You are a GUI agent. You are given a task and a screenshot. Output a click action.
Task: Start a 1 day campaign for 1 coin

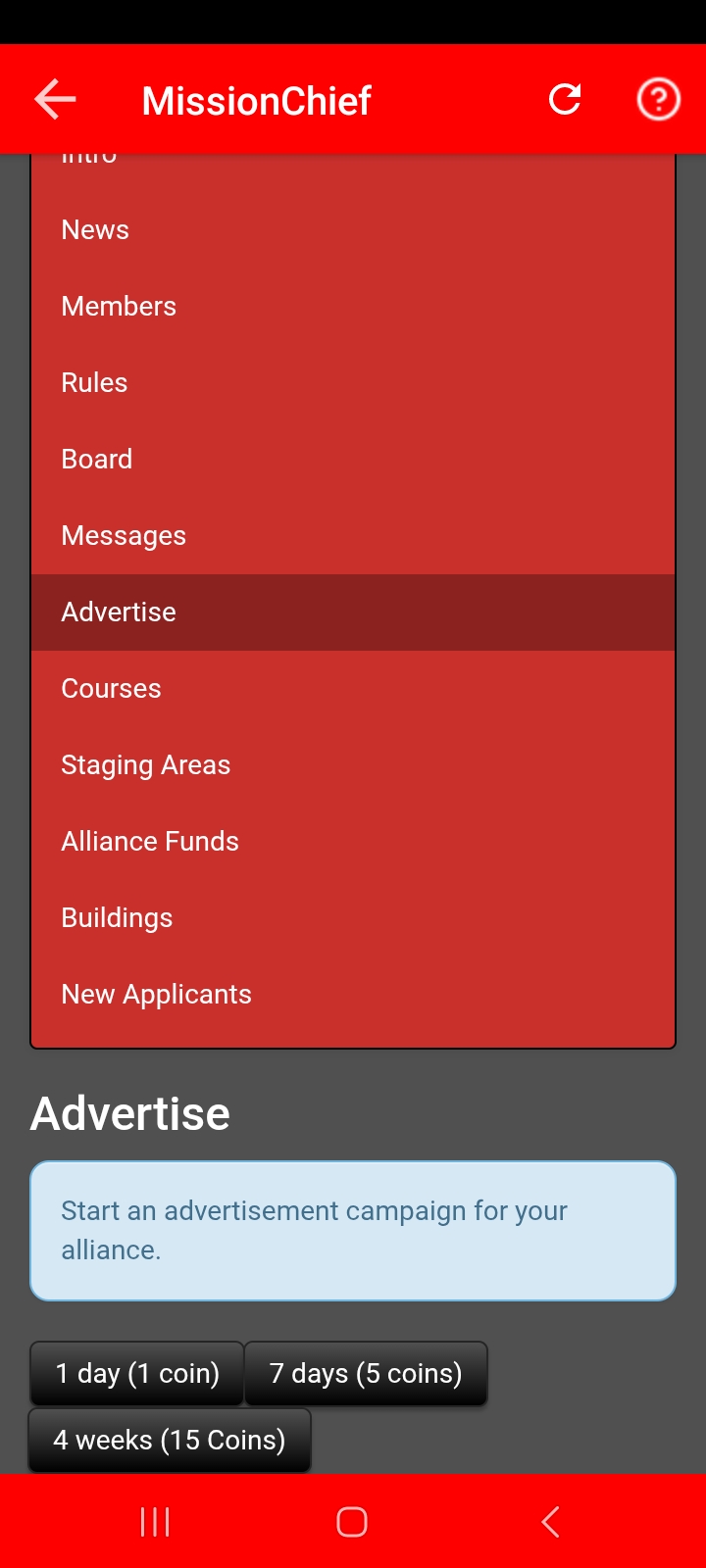tap(137, 1373)
